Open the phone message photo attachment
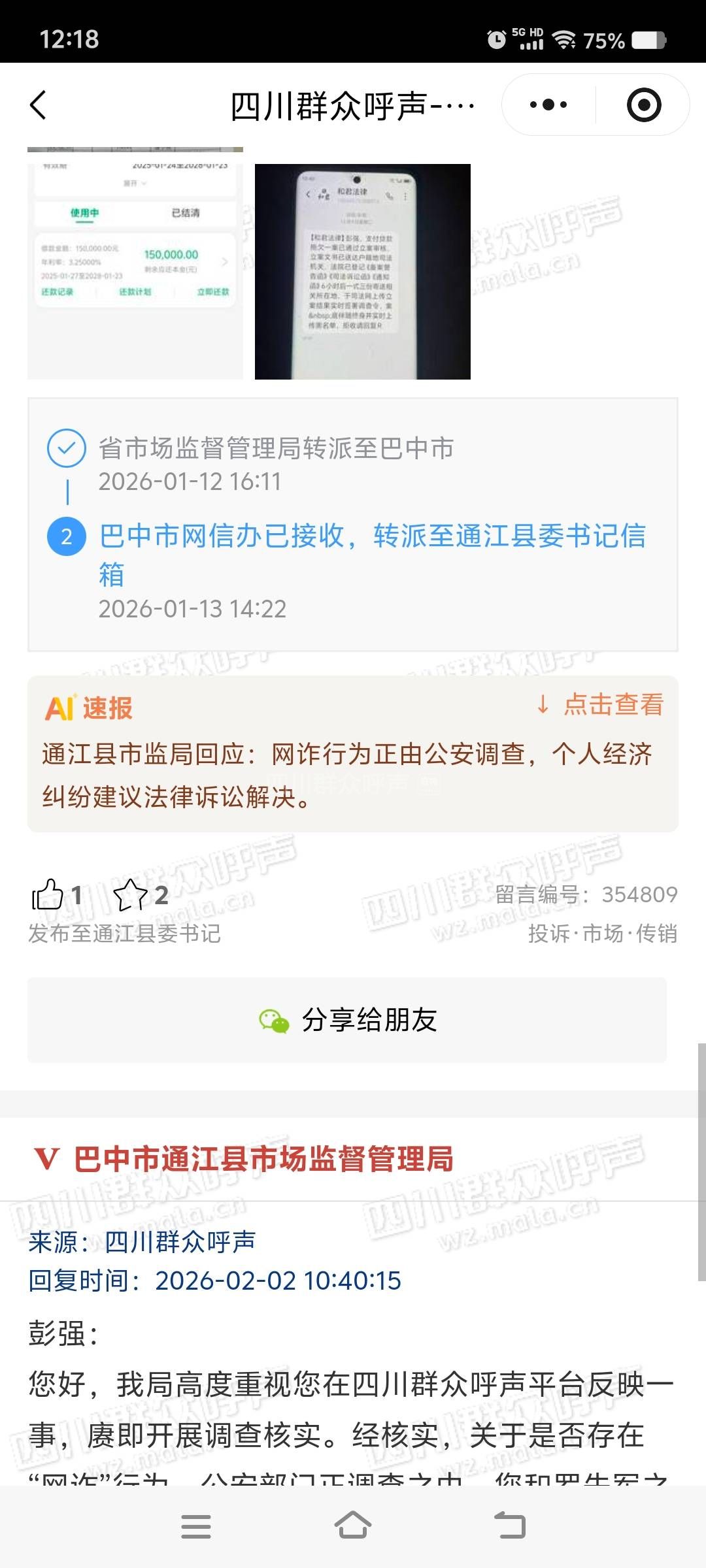Viewport: 706px width, 1568px height. click(x=362, y=271)
